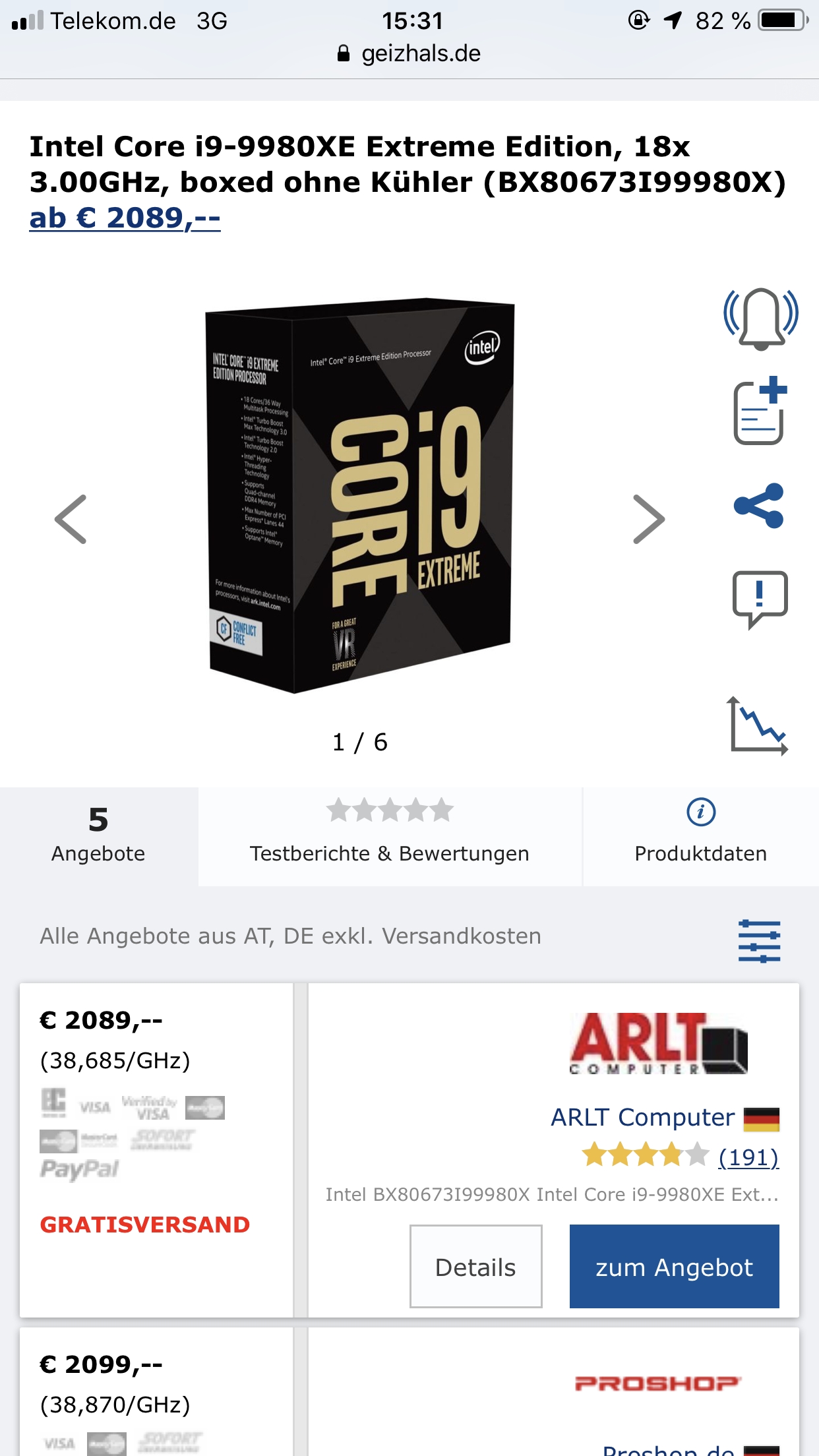Share this product page
Screen dimensions: 819x1456
(x=759, y=506)
